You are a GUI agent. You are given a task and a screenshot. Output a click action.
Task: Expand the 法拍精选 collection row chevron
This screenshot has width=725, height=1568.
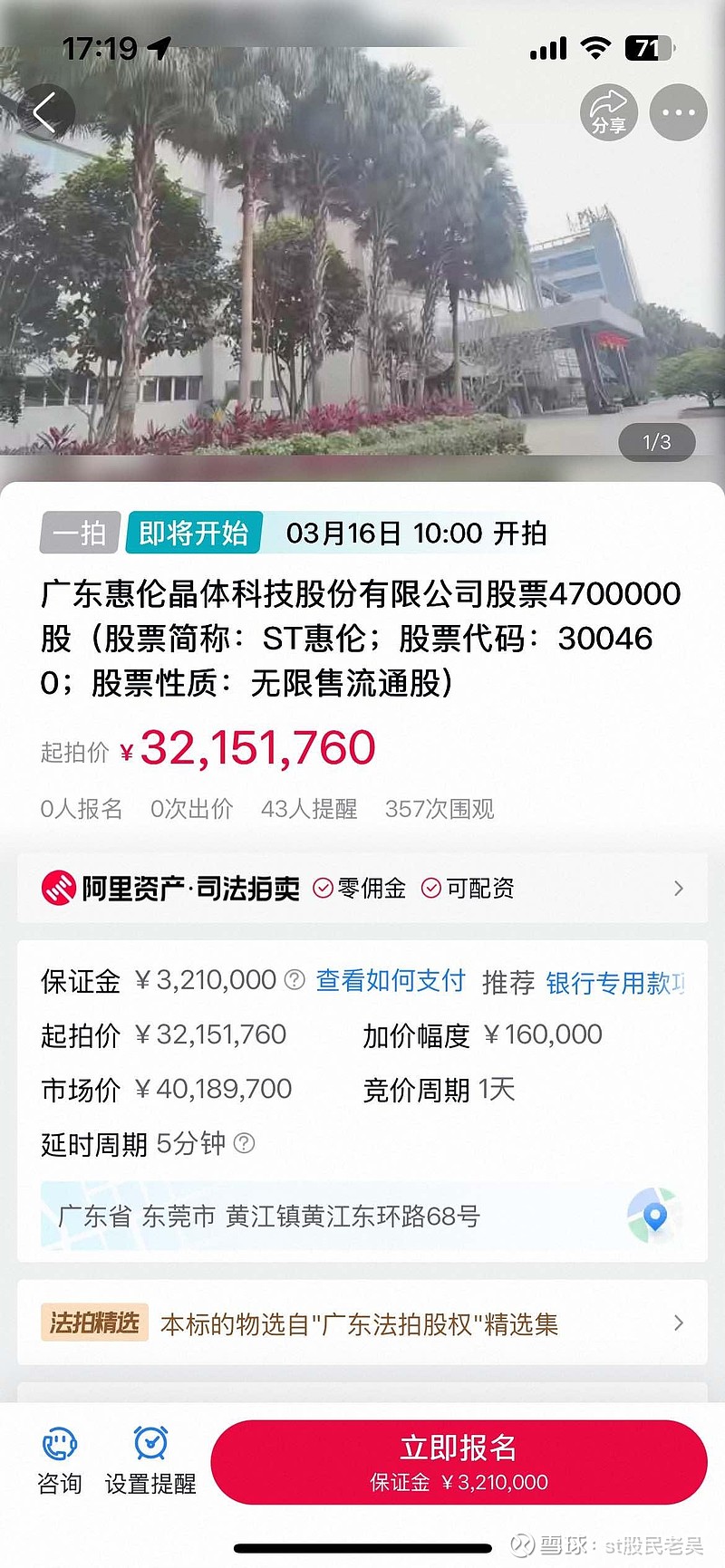(678, 1323)
